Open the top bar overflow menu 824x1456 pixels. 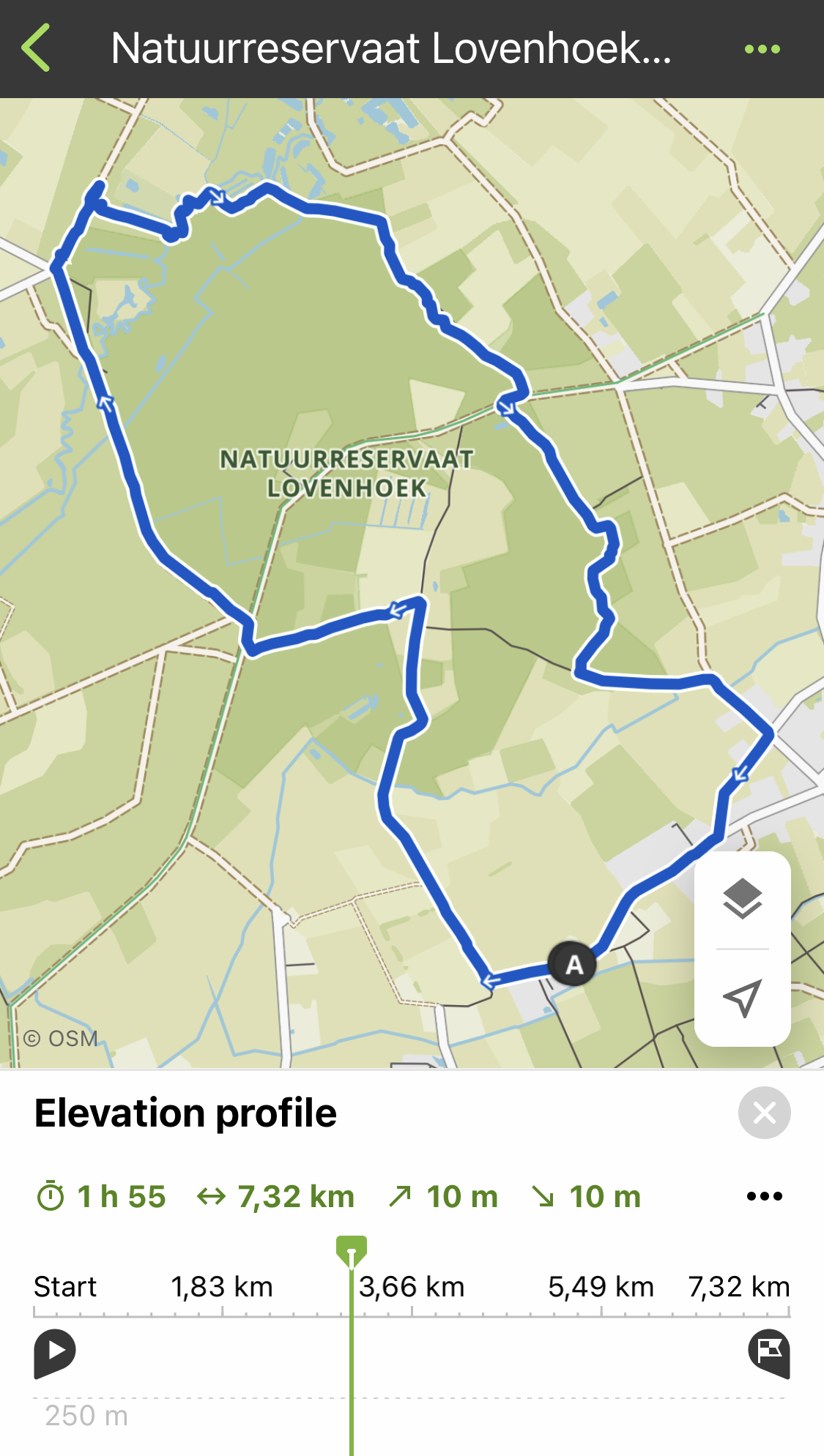(x=762, y=49)
